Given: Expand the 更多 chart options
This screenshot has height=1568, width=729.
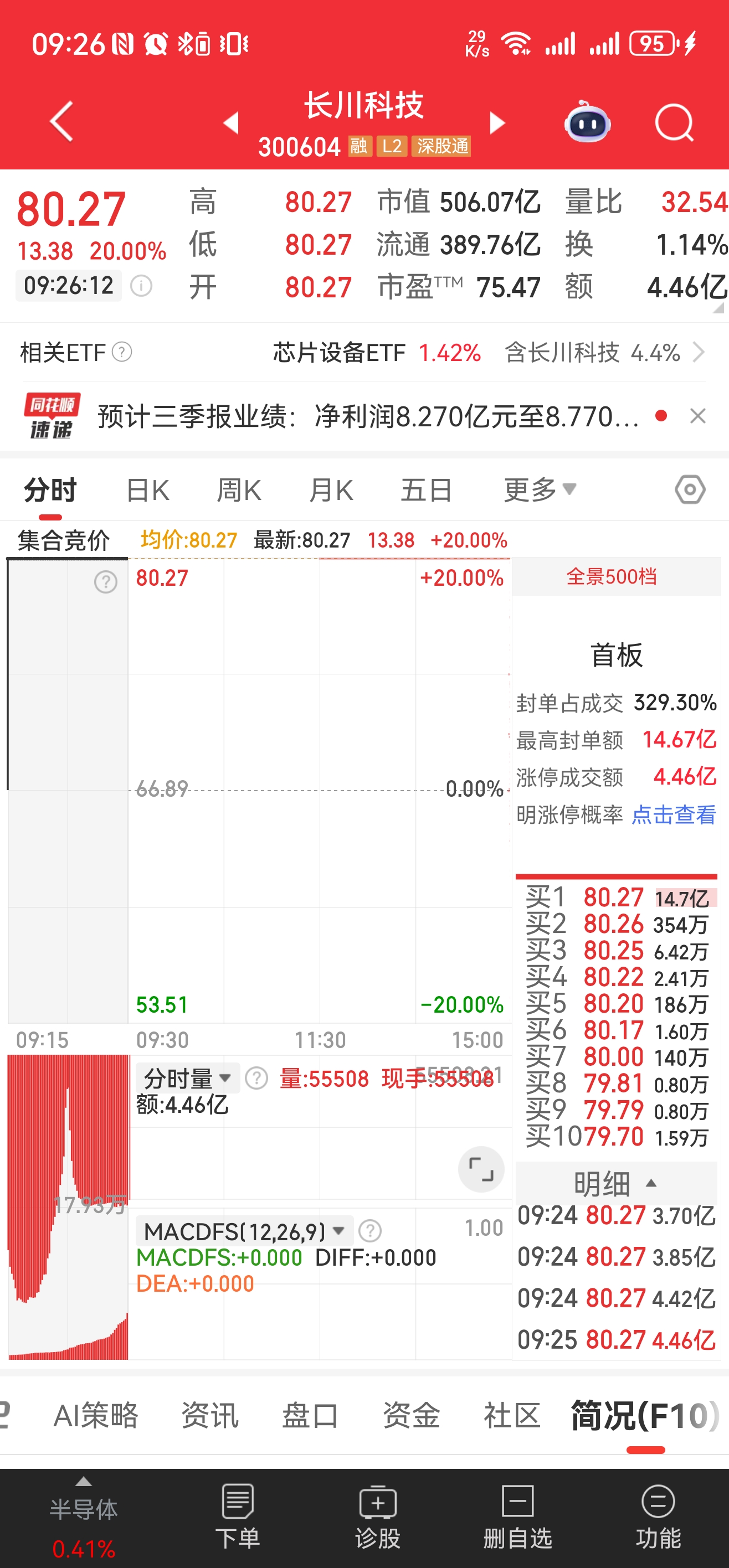Looking at the screenshot, I should [x=540, y=489].
